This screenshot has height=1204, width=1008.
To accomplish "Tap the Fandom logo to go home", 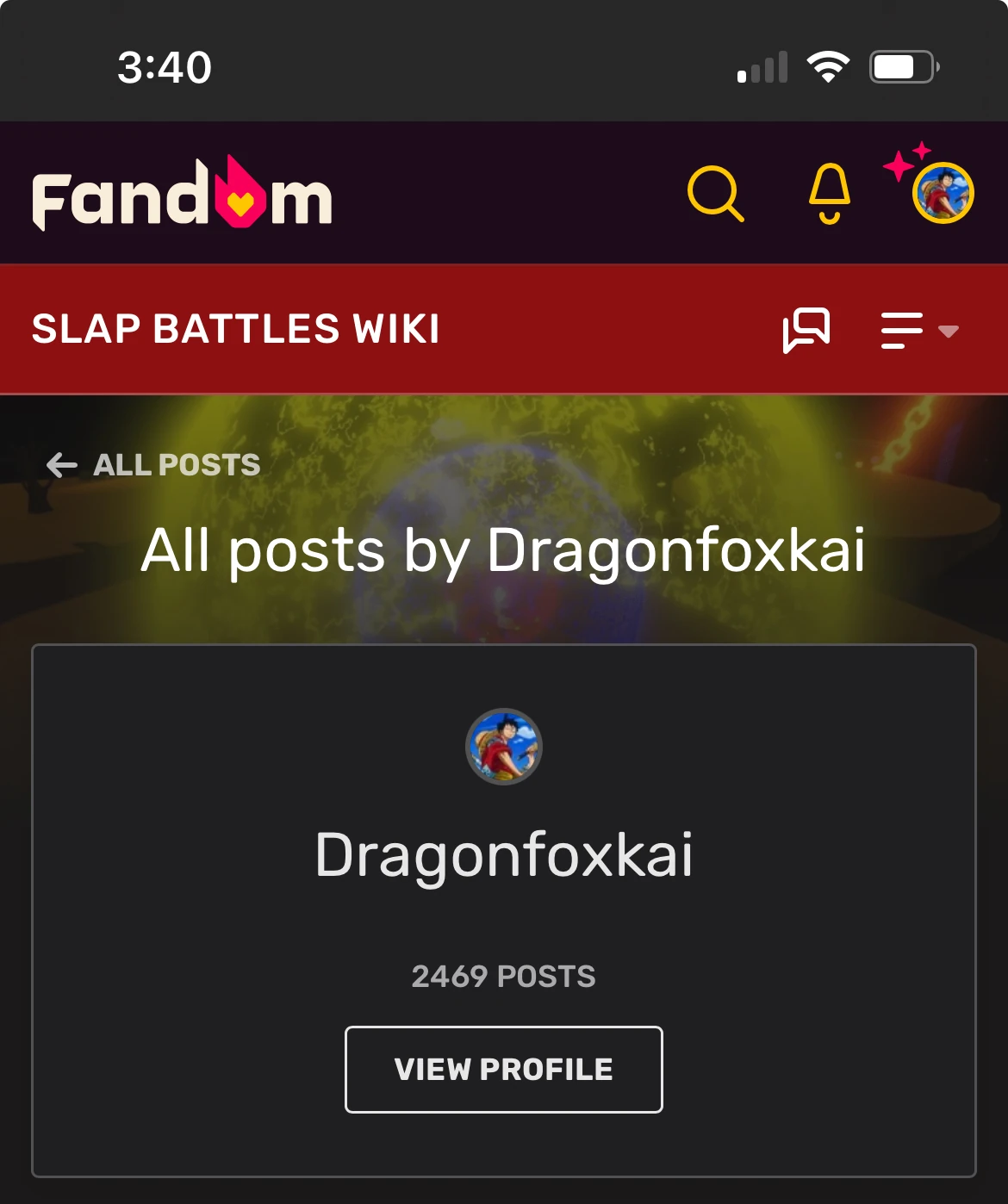I will tap(183, 194).
